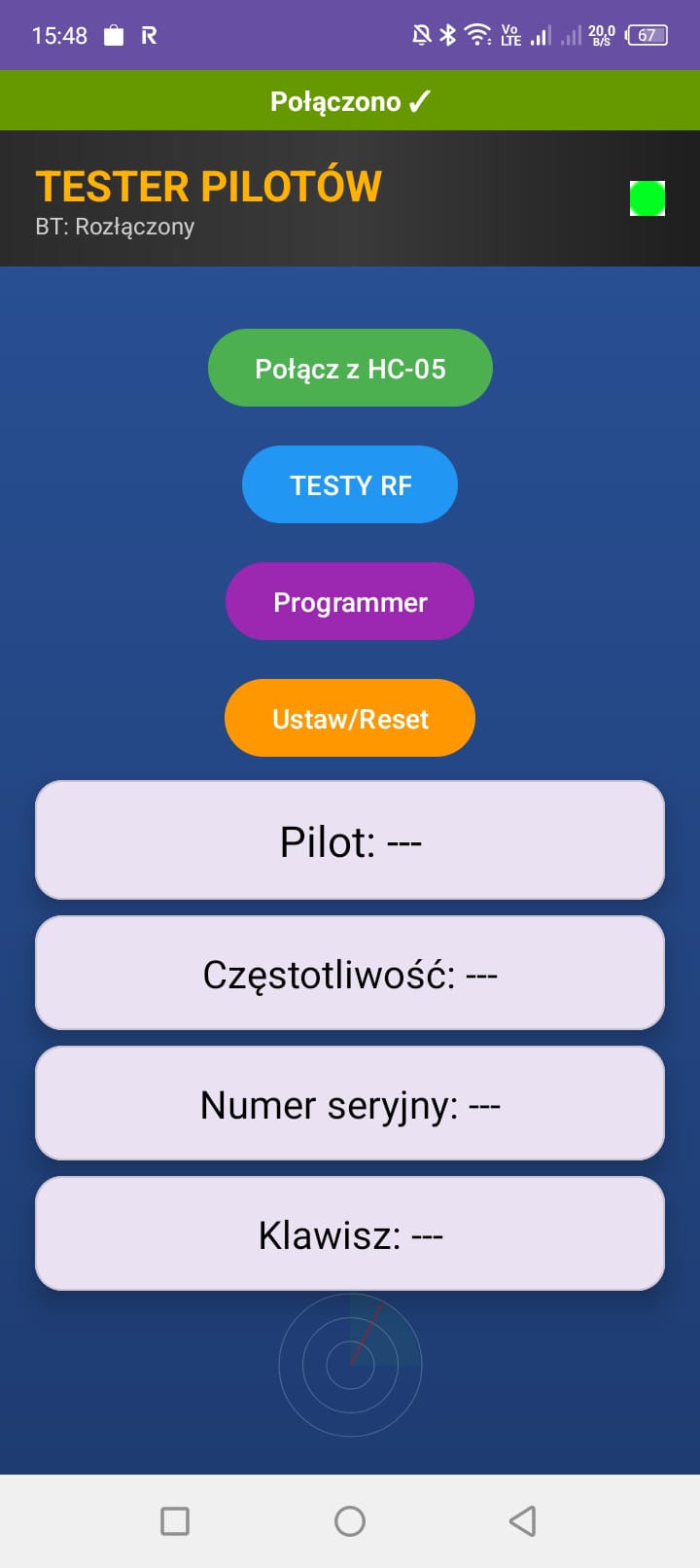Screen dimensions: 700x1568
Task: Tap the Klawisz: --- panel
Action: pos(350,1233)
